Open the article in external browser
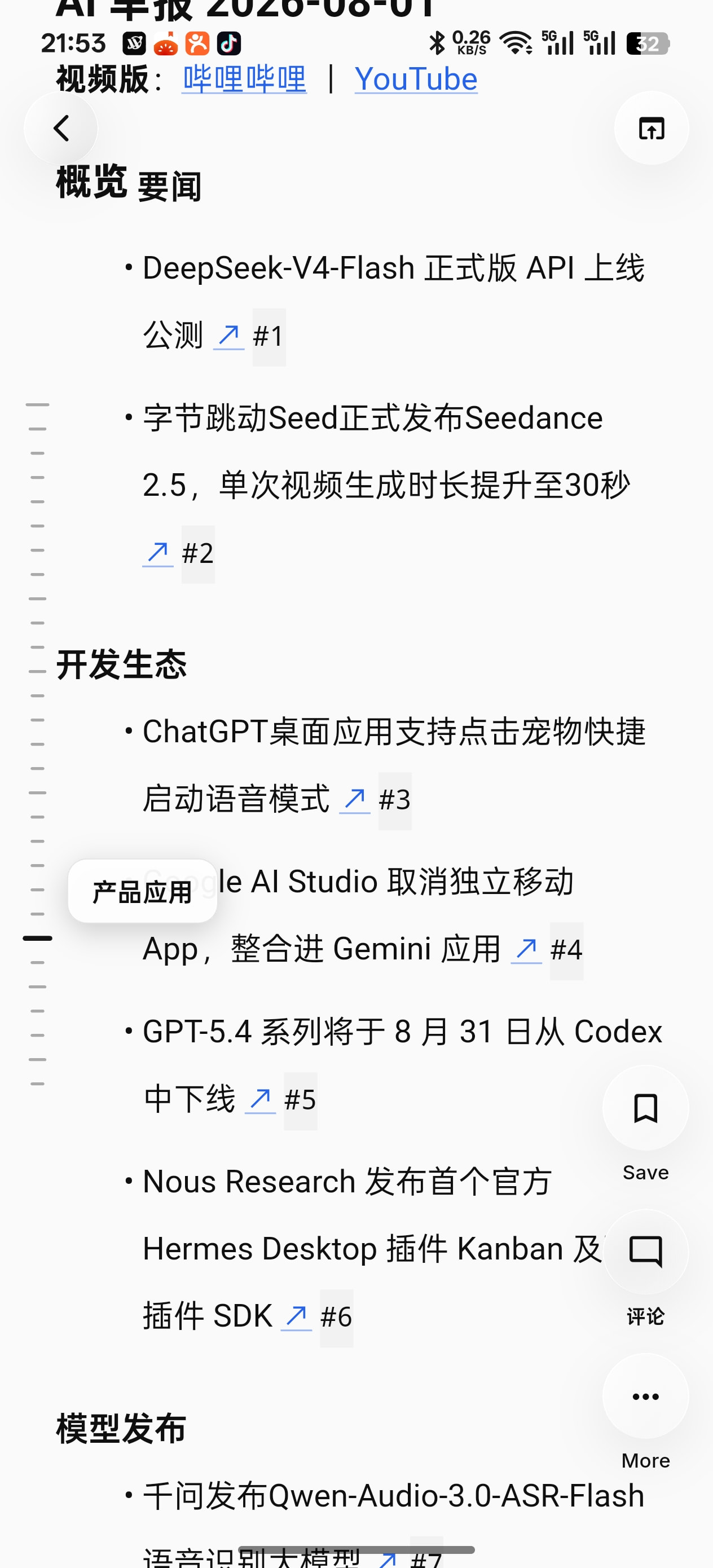Viewport: 713px width, 1568px height. [x=651, y=129]
